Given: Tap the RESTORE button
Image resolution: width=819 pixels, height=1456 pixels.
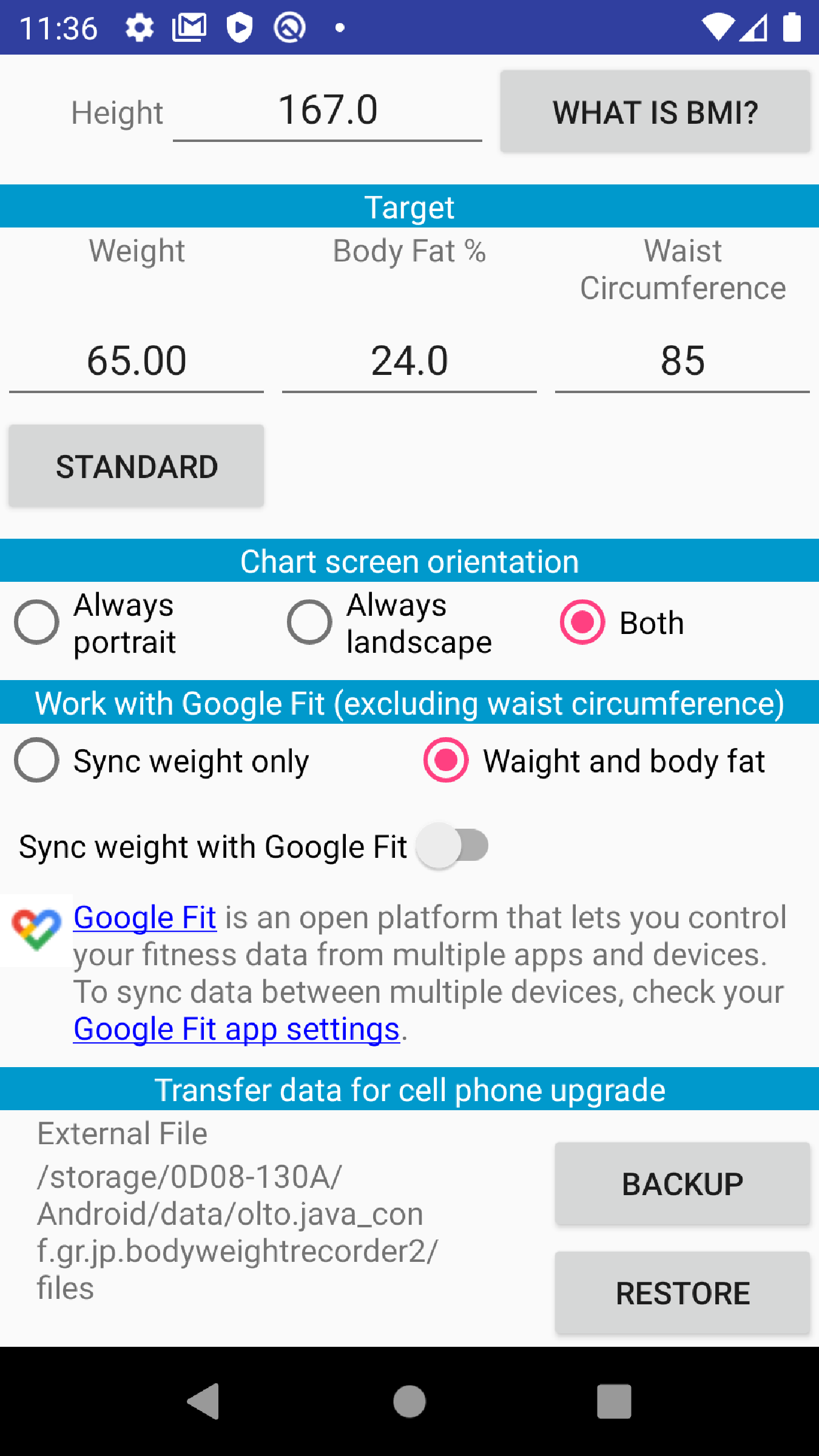Looking at the screenshot, I should (x=682, y=1293).
